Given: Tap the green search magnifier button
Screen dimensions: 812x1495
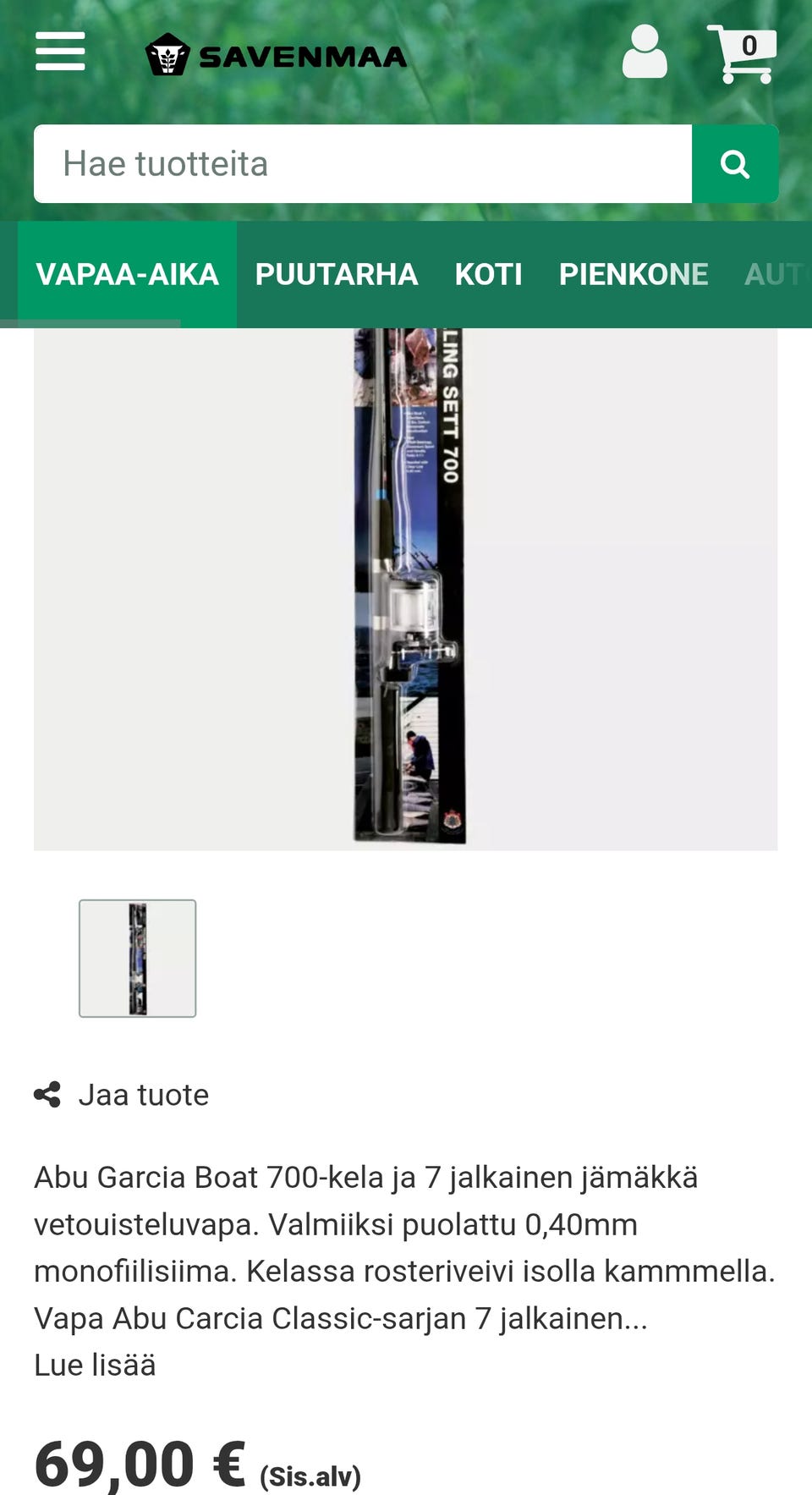Looking at the screenshot, I should [x=735, y=164].
